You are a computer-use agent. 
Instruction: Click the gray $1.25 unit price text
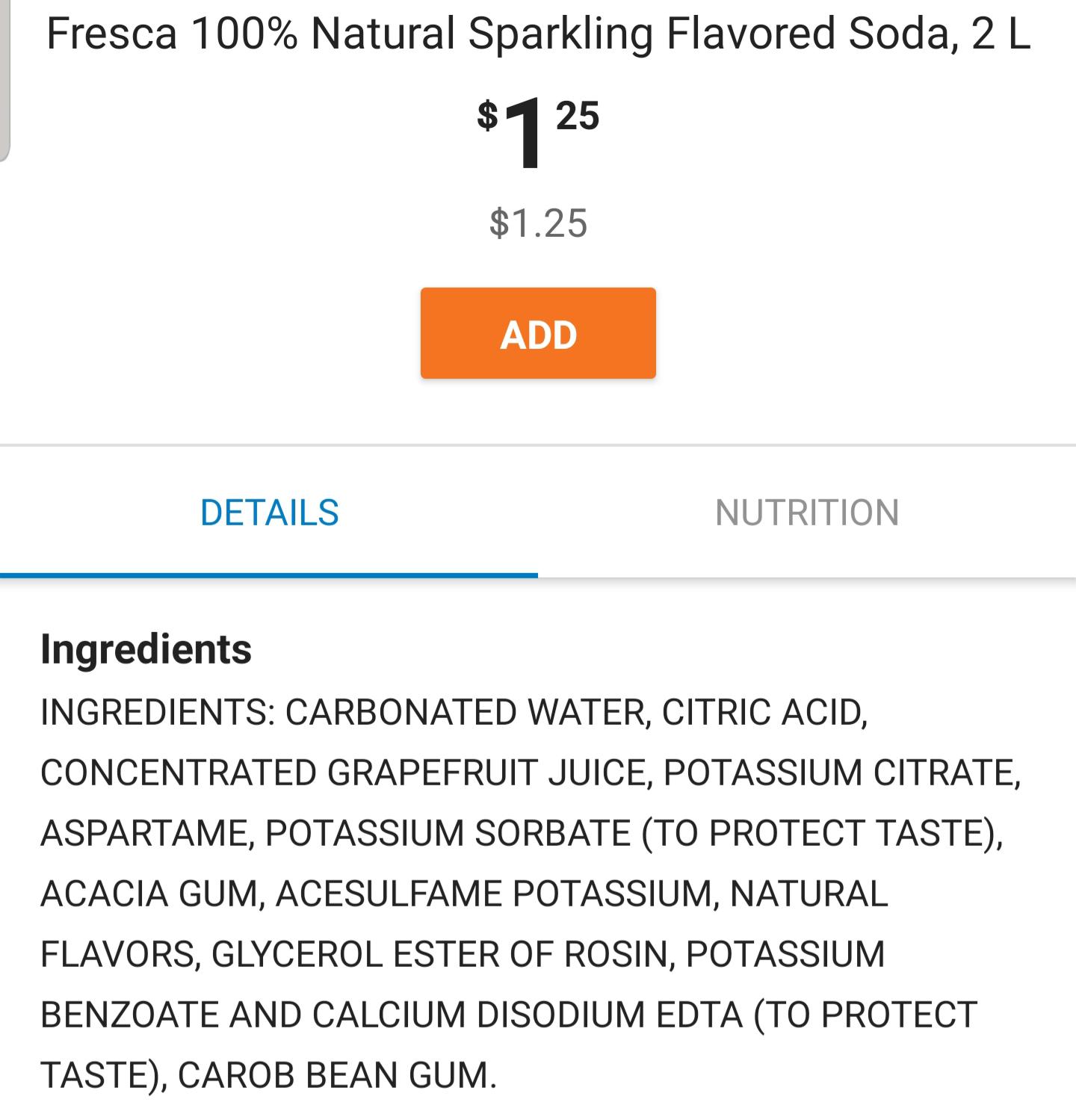(x=537, y=222)
